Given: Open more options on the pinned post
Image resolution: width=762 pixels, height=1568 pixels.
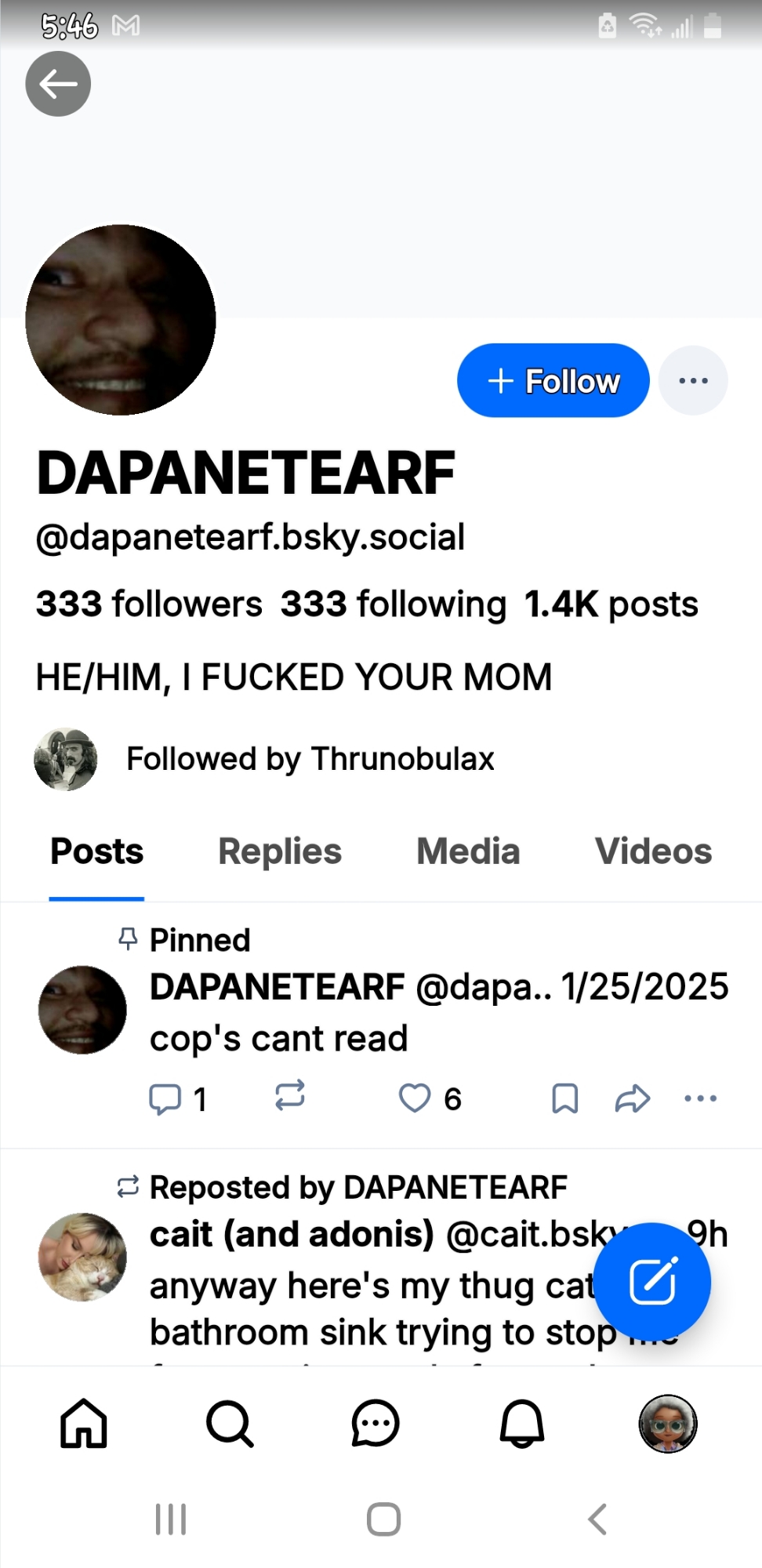Looking at the screenshot, I should pyautogui.click(x=700, y=1098).
